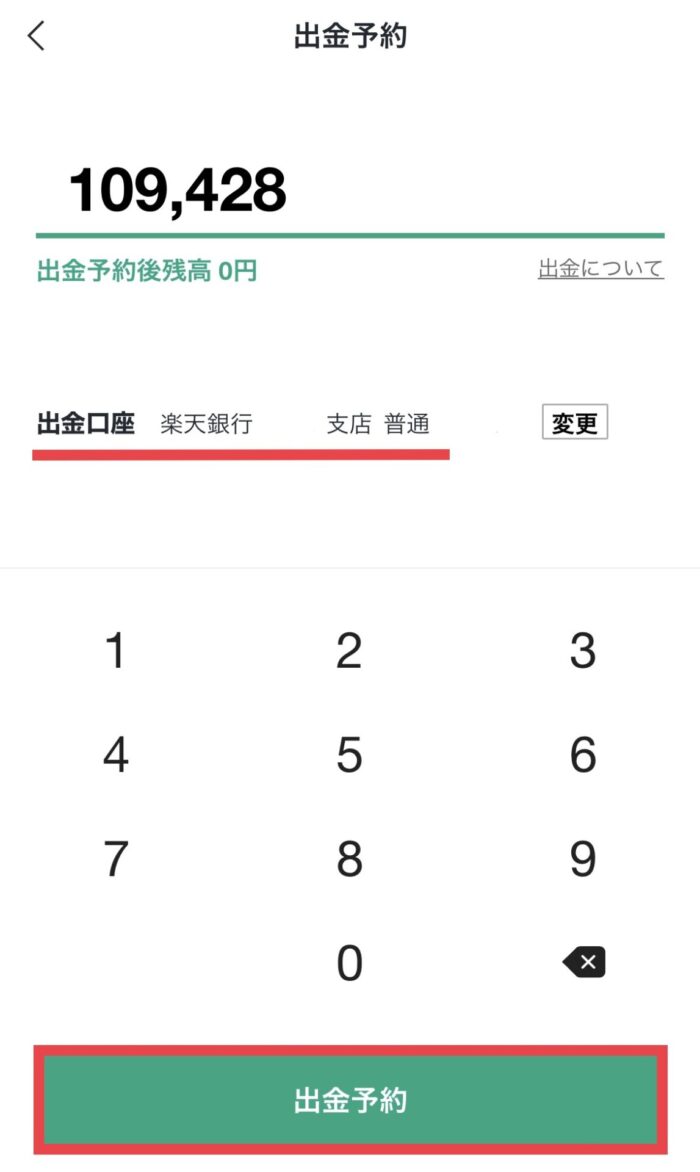Delete last digit with backspace key
Image resolution: width=700 pixels, height=1172 pixels.
click(x=584, y=962)
